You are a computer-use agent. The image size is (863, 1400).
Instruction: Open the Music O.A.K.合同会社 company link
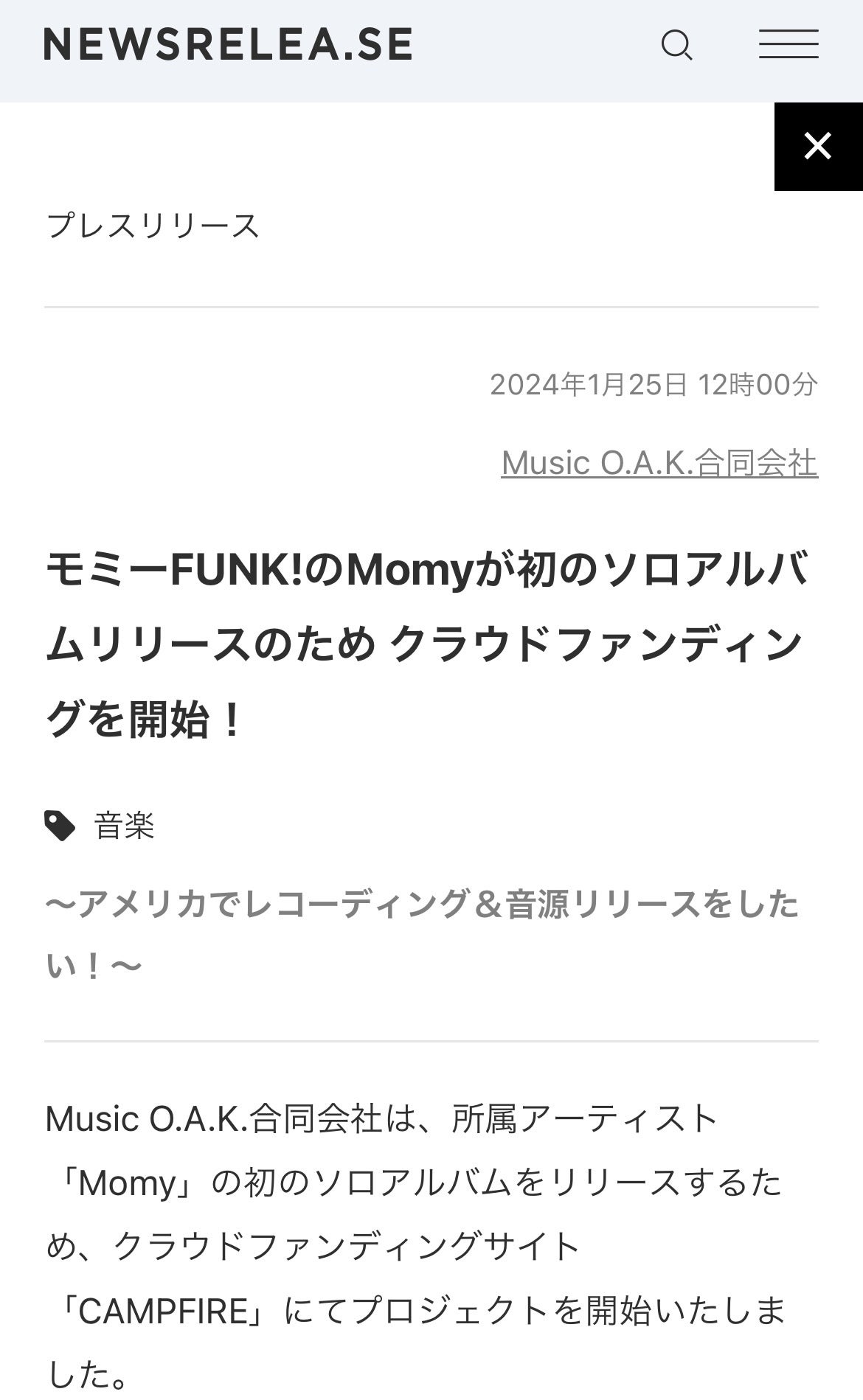tap(659, 463)
